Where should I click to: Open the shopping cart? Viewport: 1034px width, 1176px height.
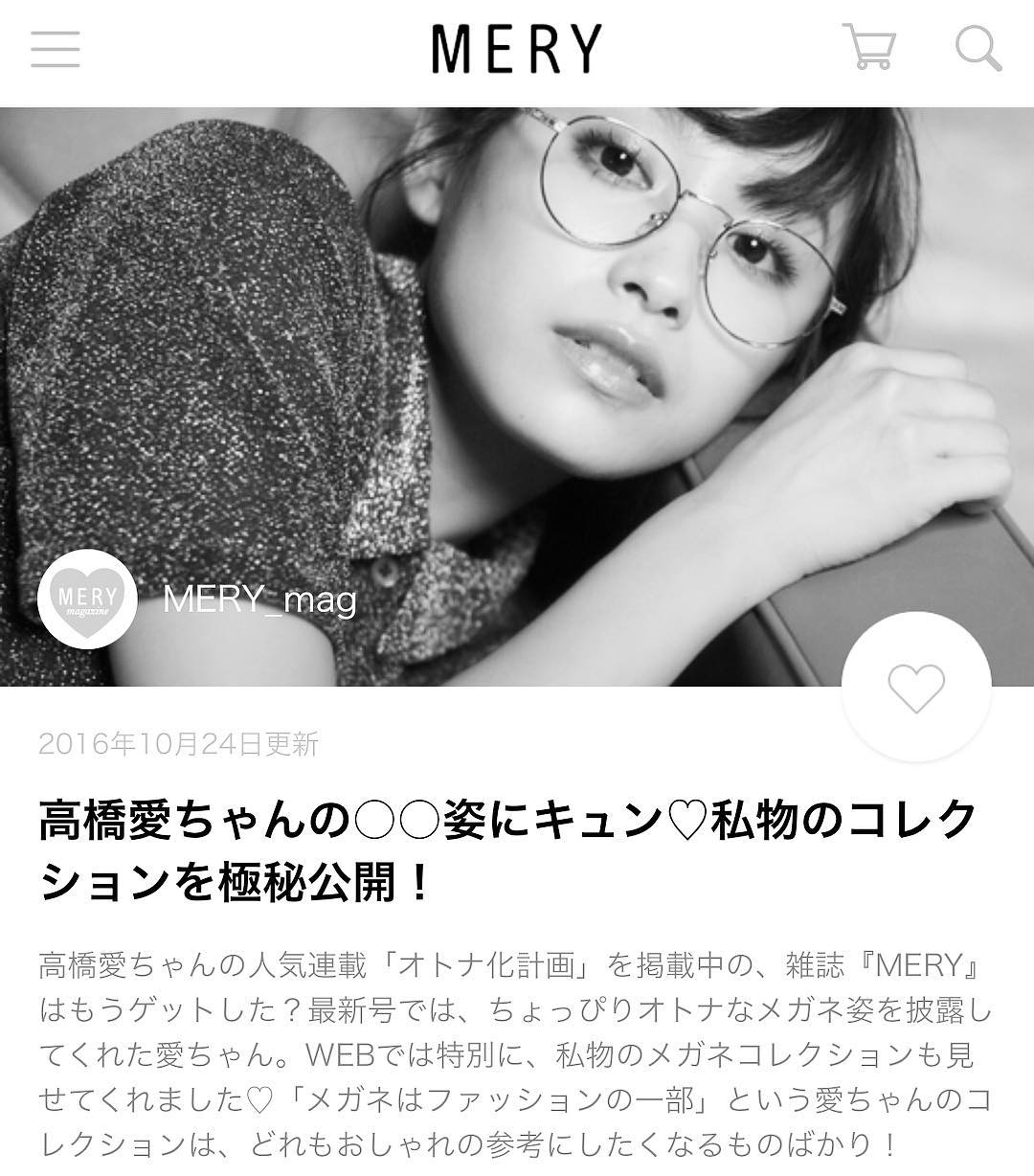868,48
